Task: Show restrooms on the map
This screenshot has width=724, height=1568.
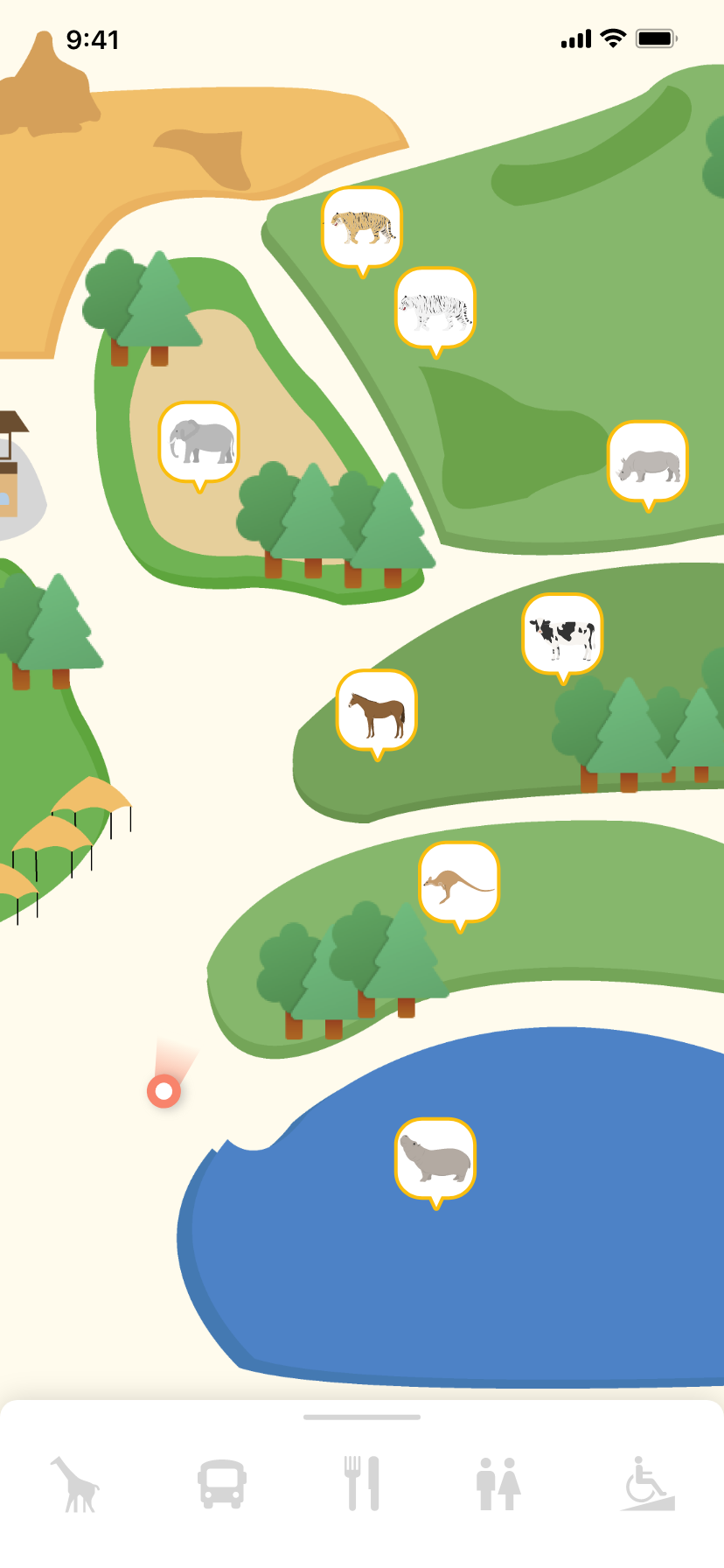Action: point(498,1484)
